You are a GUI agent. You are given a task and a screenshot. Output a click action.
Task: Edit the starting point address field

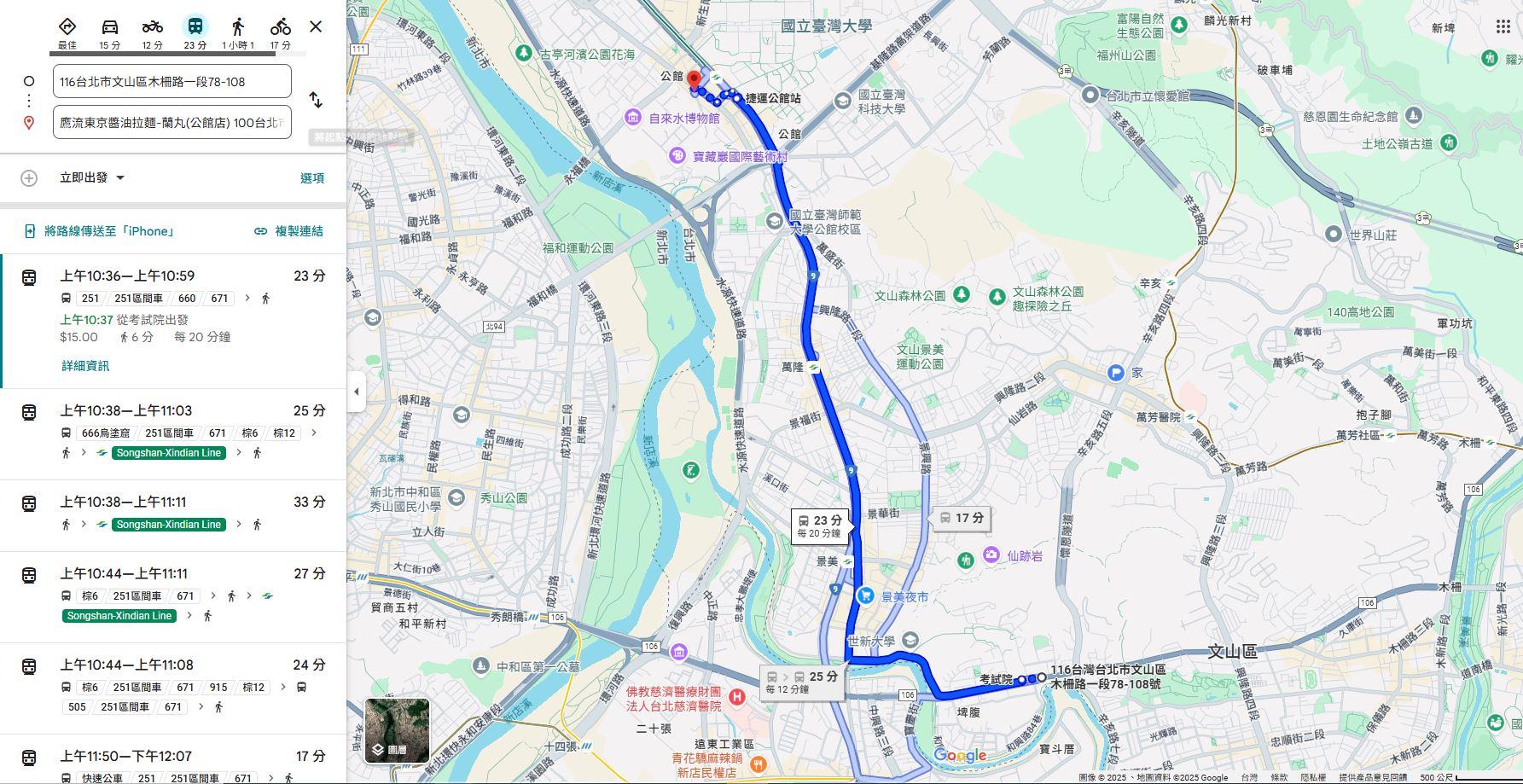click(x=171, y=82)
